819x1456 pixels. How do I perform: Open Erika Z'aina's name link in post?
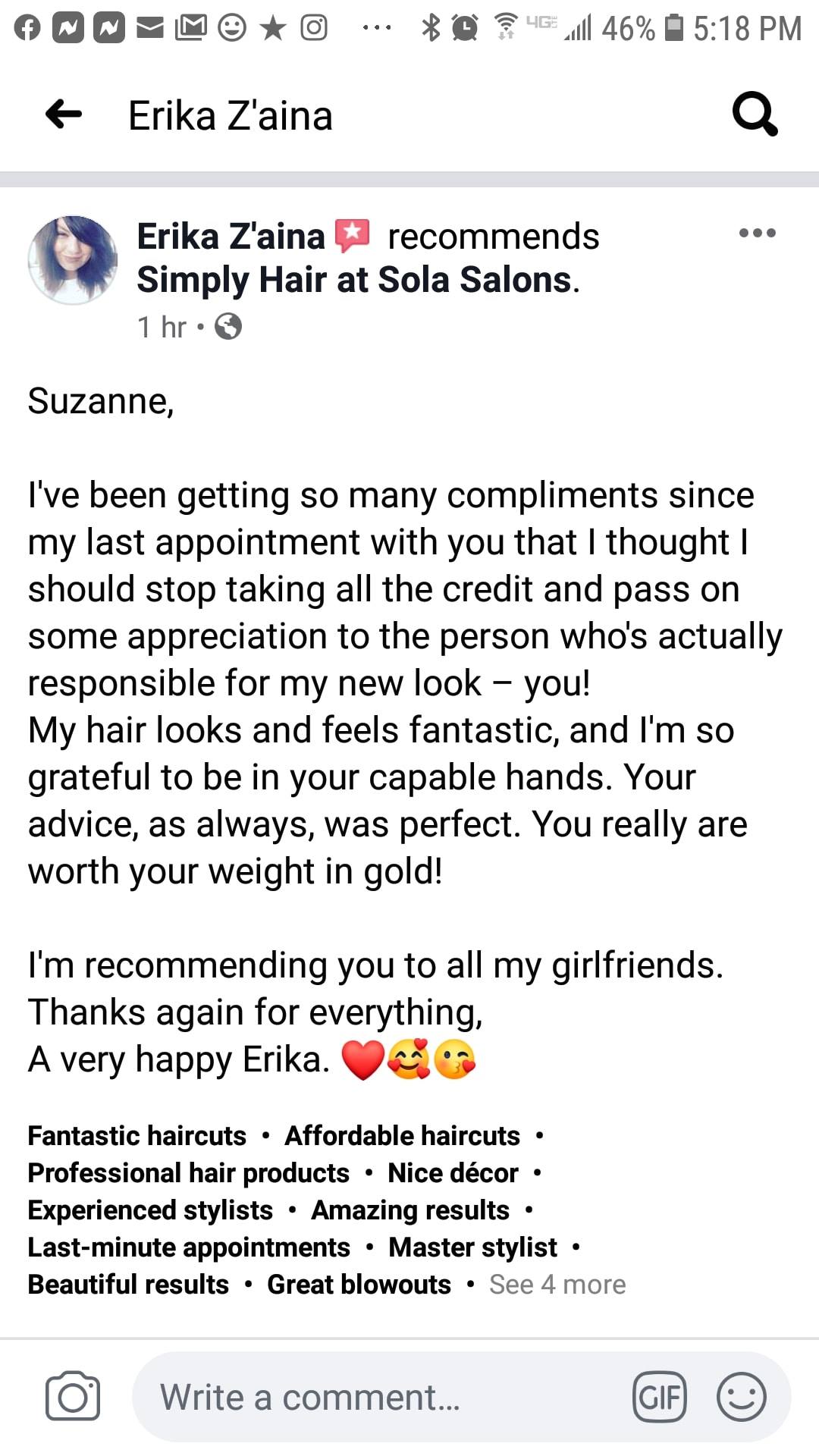point(231,237)
